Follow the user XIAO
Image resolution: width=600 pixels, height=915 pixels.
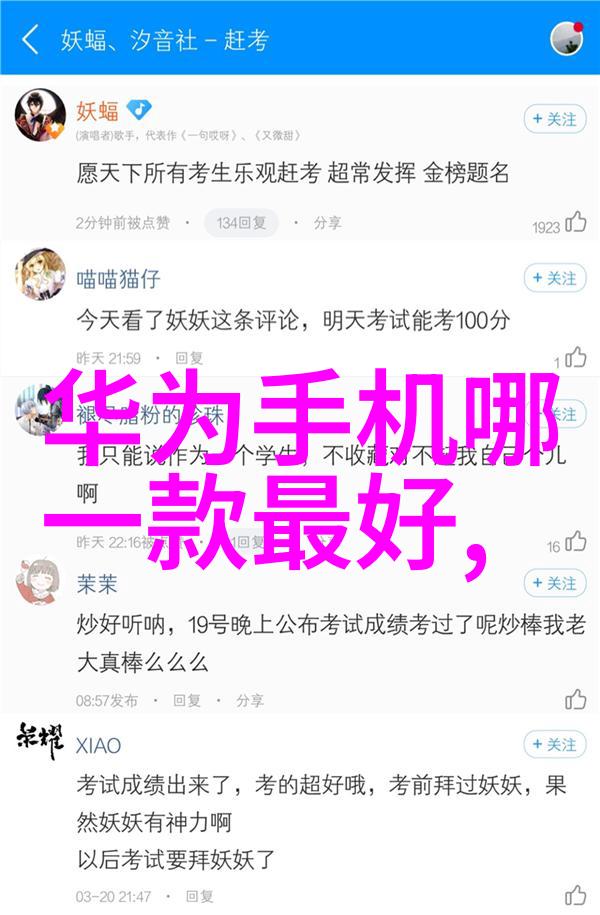point(554,744)
